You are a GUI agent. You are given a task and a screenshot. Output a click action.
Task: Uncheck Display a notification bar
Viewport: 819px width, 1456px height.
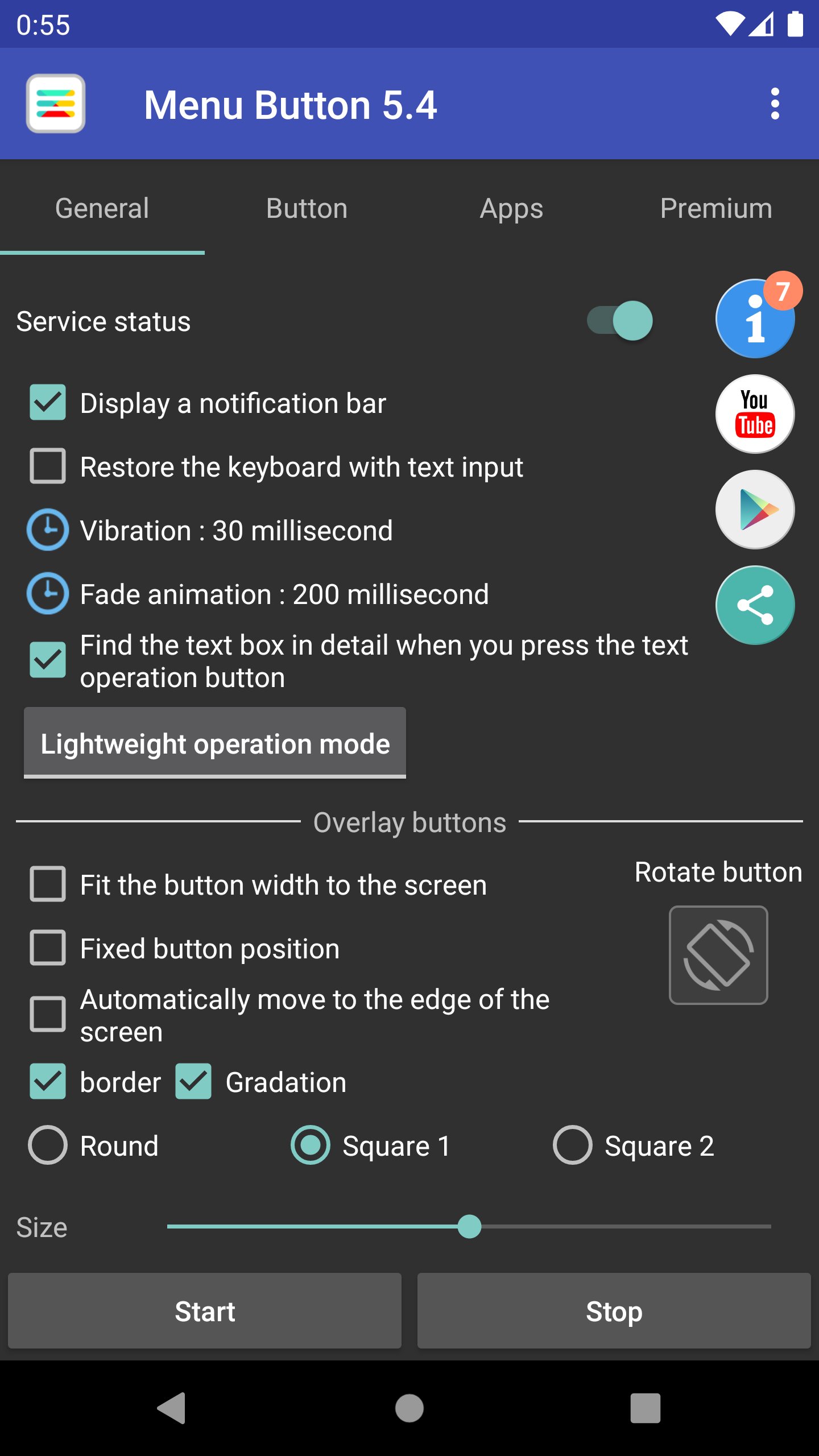coord(48,403)
